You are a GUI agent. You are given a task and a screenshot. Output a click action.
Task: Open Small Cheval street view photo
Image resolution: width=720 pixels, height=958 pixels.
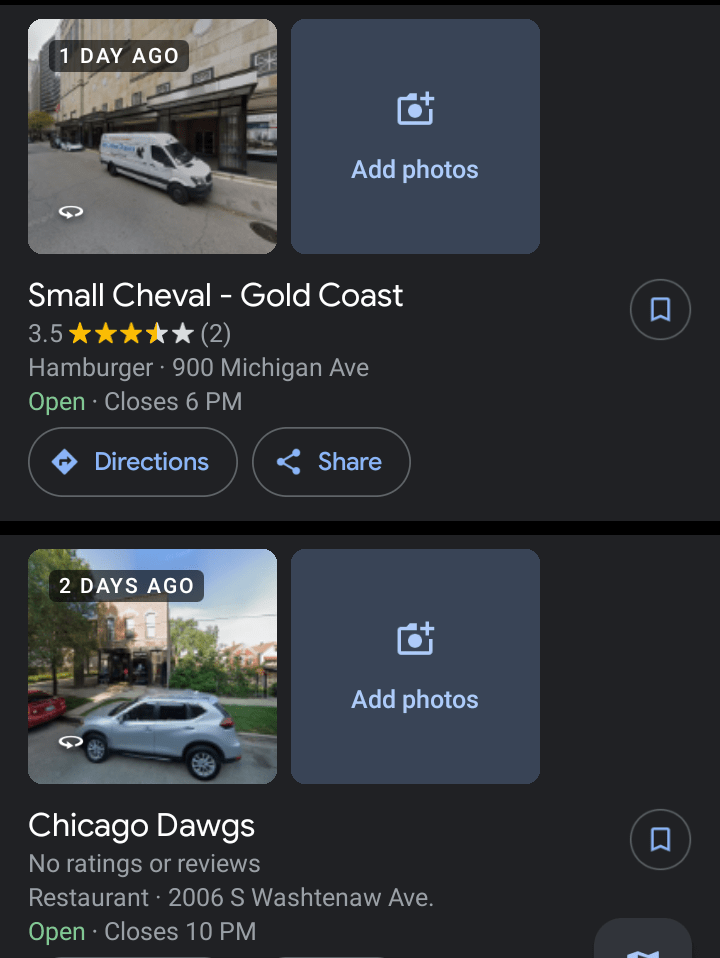pos(152,136)
